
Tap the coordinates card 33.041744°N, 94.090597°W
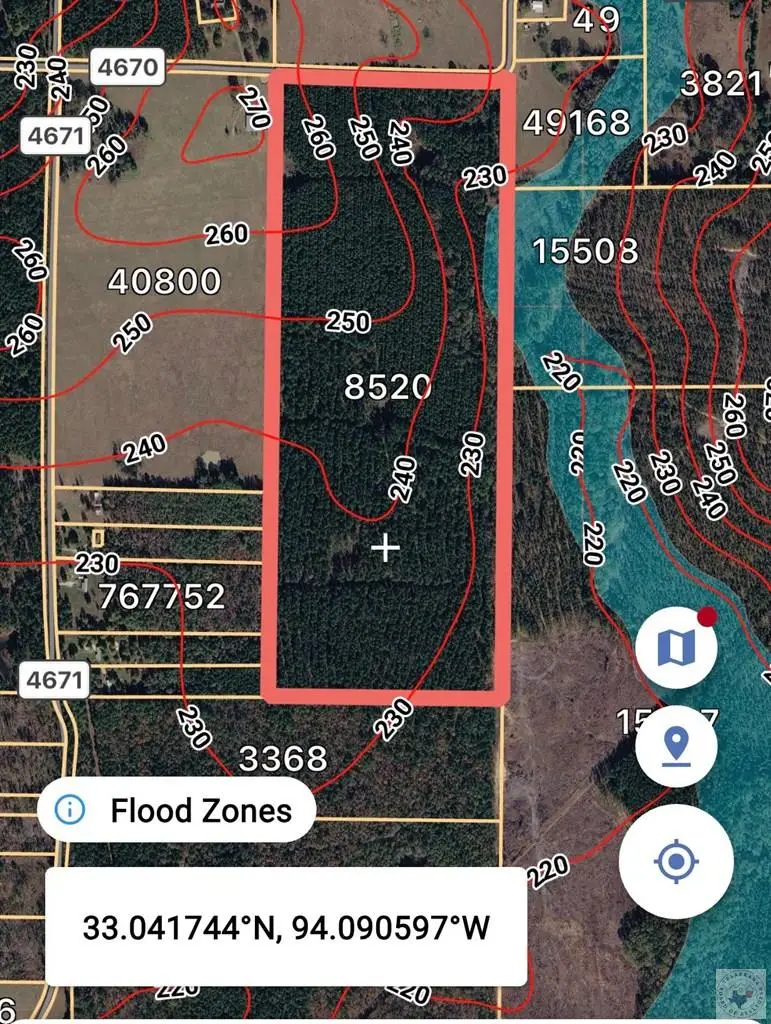click(x=286, y=927)
